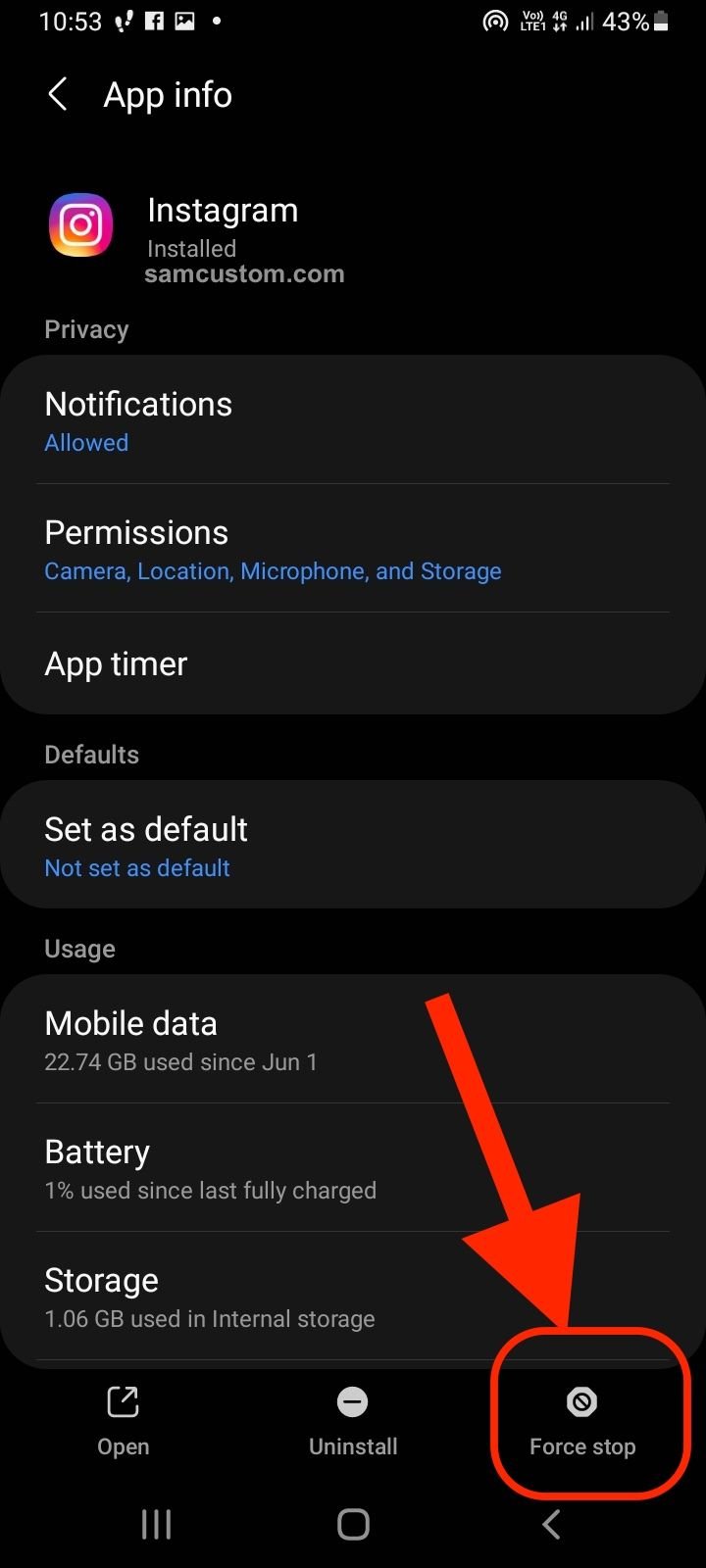Force stop Instagram
Viewport: 706px width, 1568px height.
point(582,1422)
